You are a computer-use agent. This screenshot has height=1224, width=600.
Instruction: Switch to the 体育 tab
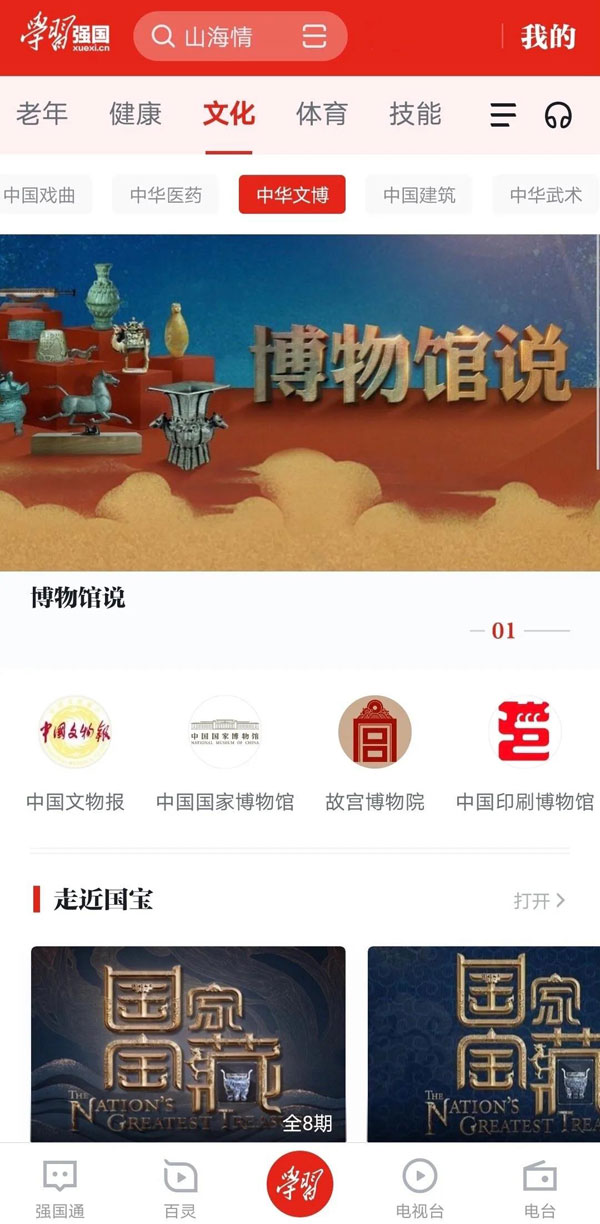[321, 114]
